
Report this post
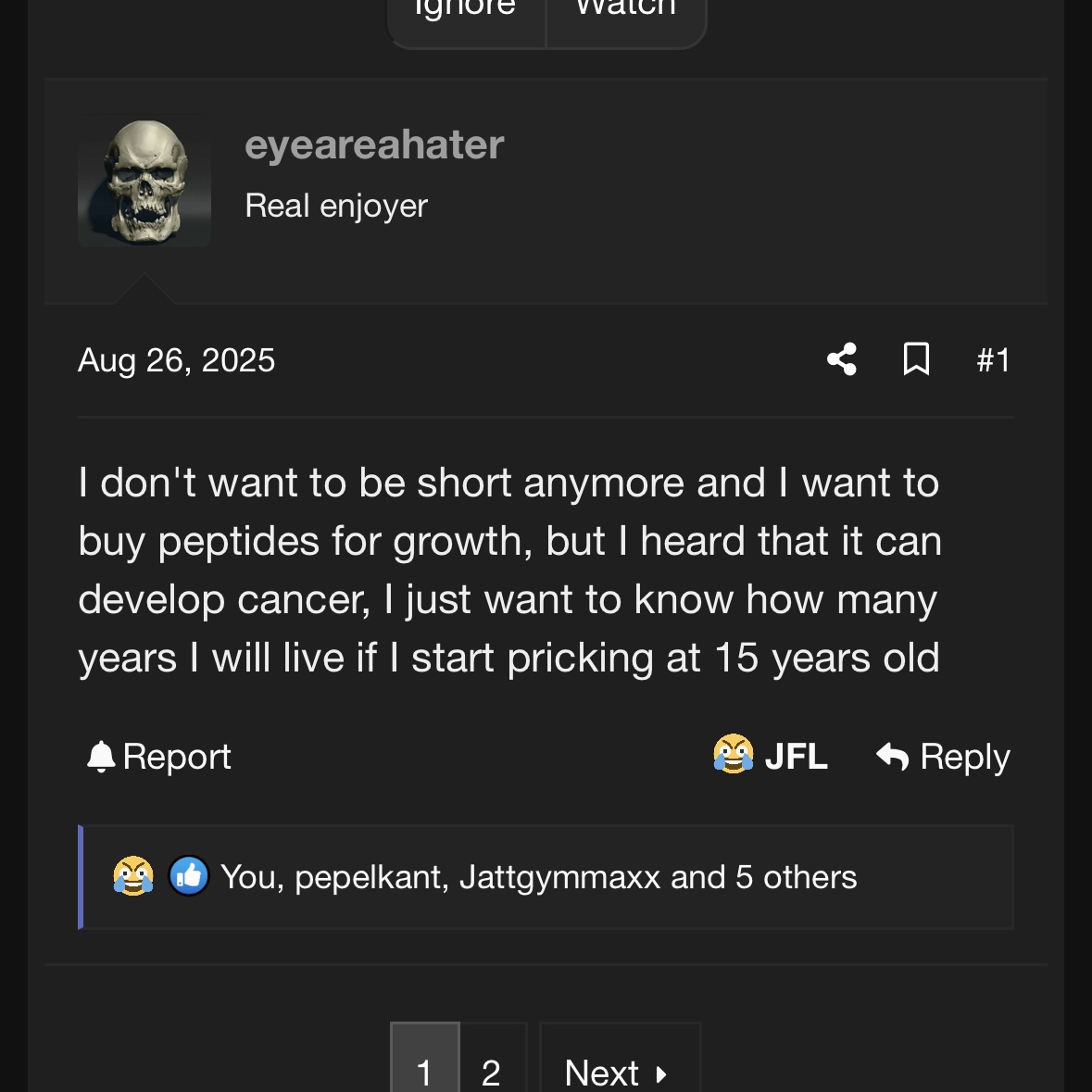click(x=159, y=757)
